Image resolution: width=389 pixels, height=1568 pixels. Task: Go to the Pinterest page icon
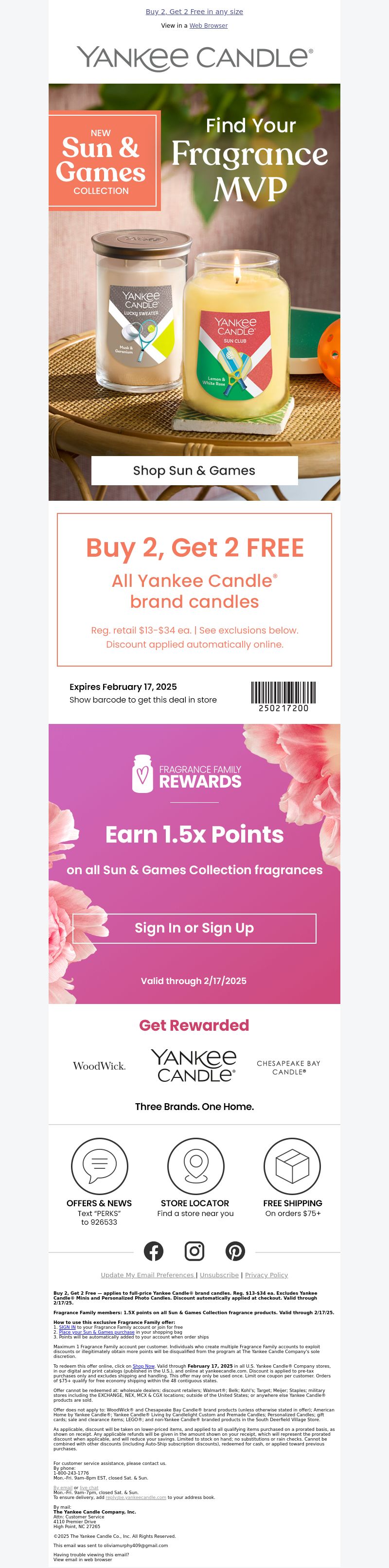(x=235, y=1251)
